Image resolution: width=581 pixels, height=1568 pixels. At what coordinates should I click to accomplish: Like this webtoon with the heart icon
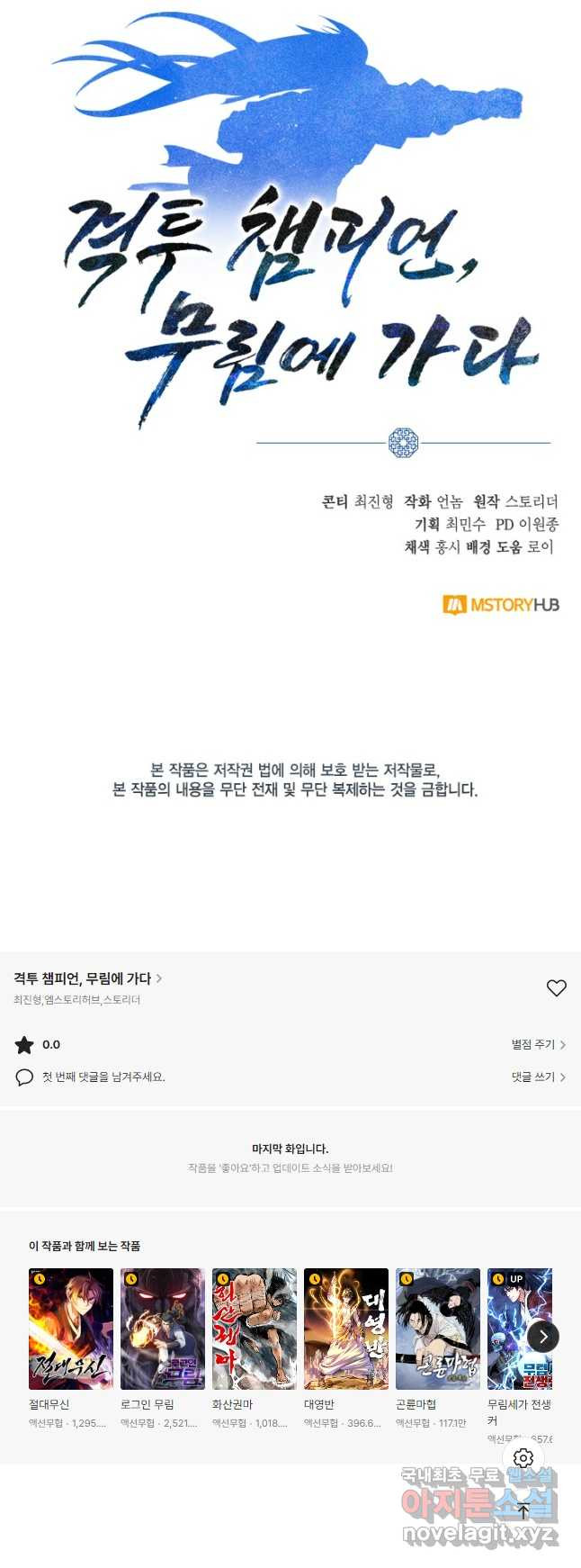[x=557, y=987]
